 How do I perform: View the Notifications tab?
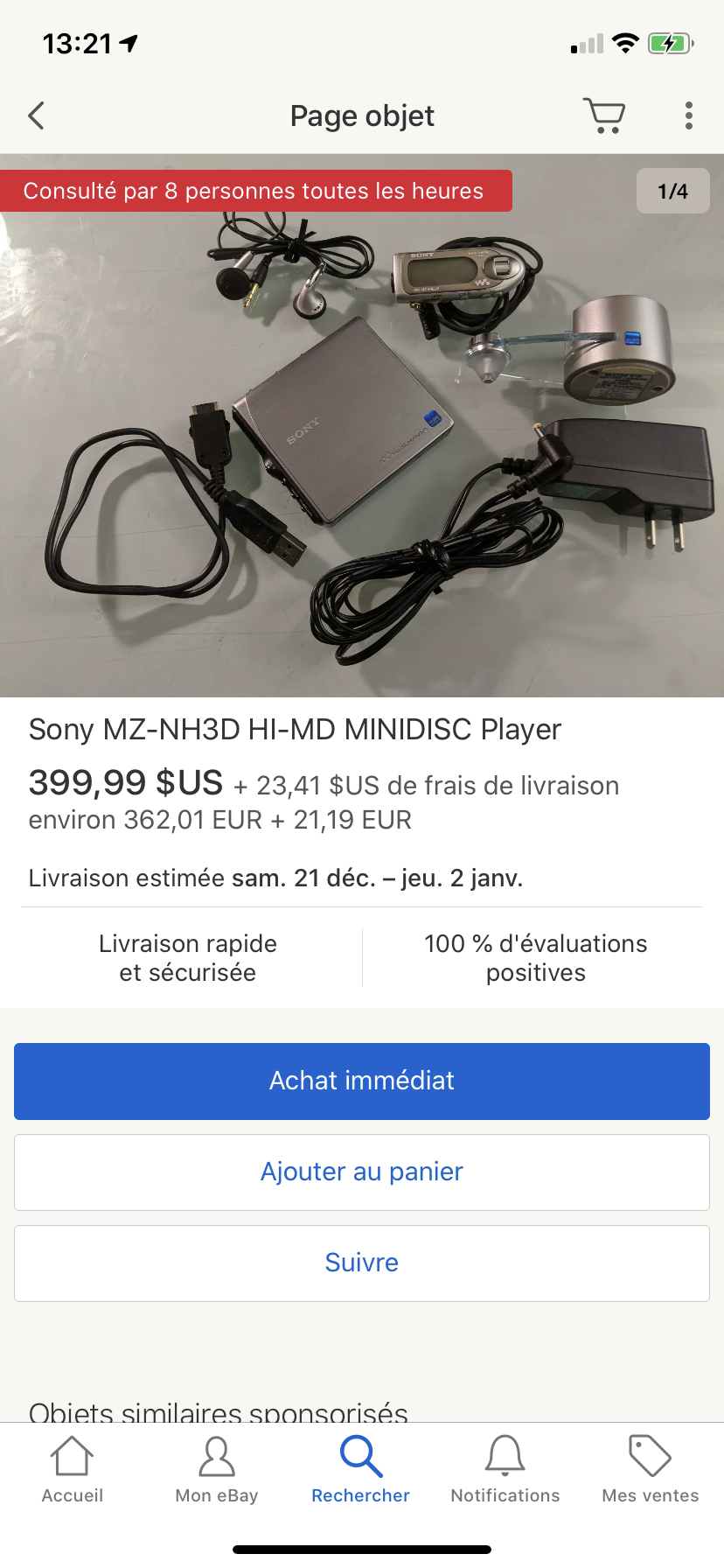pyautogui.click(x=505, y=1470)
